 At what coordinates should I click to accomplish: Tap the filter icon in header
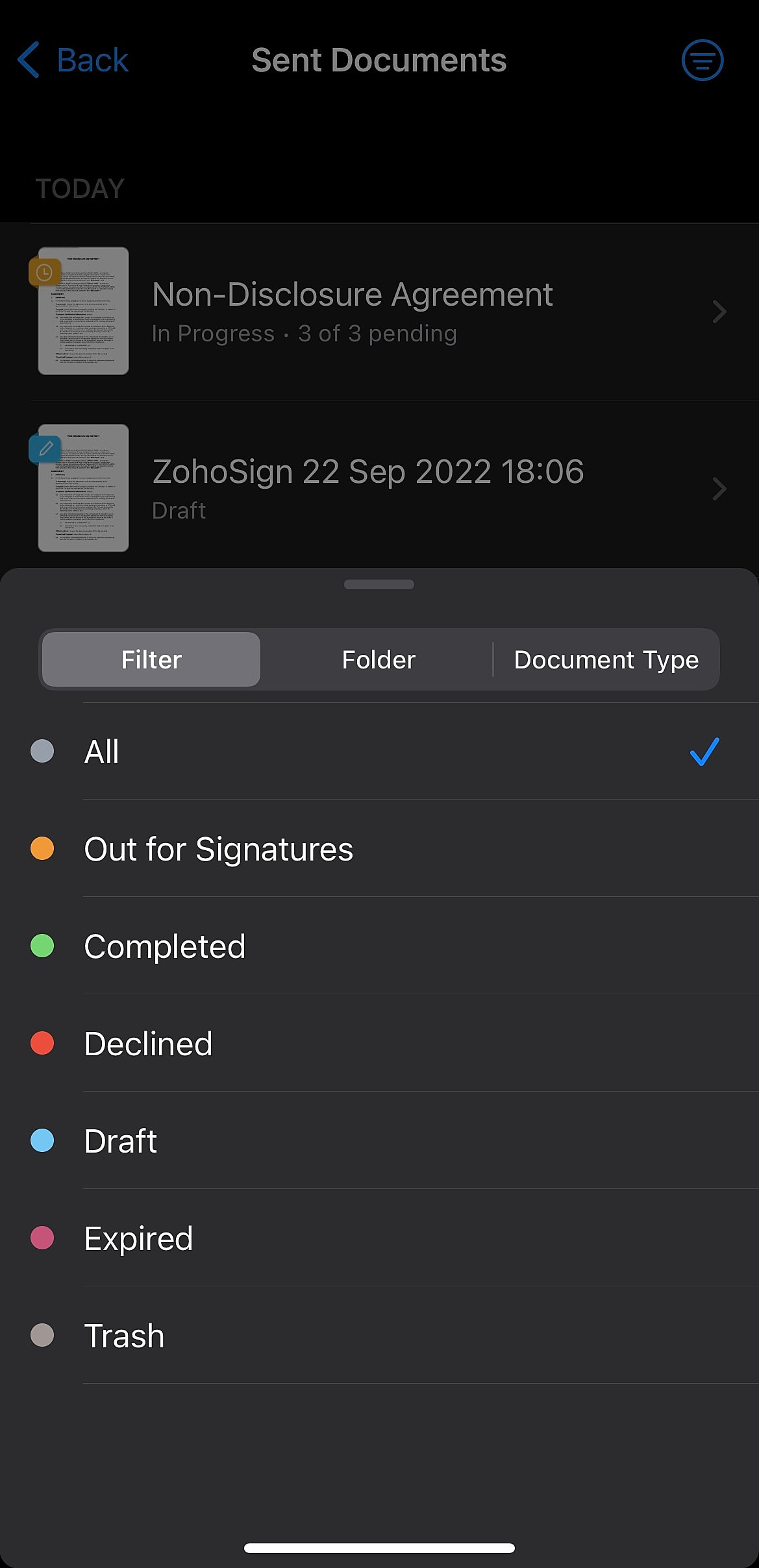coord(702,60)
